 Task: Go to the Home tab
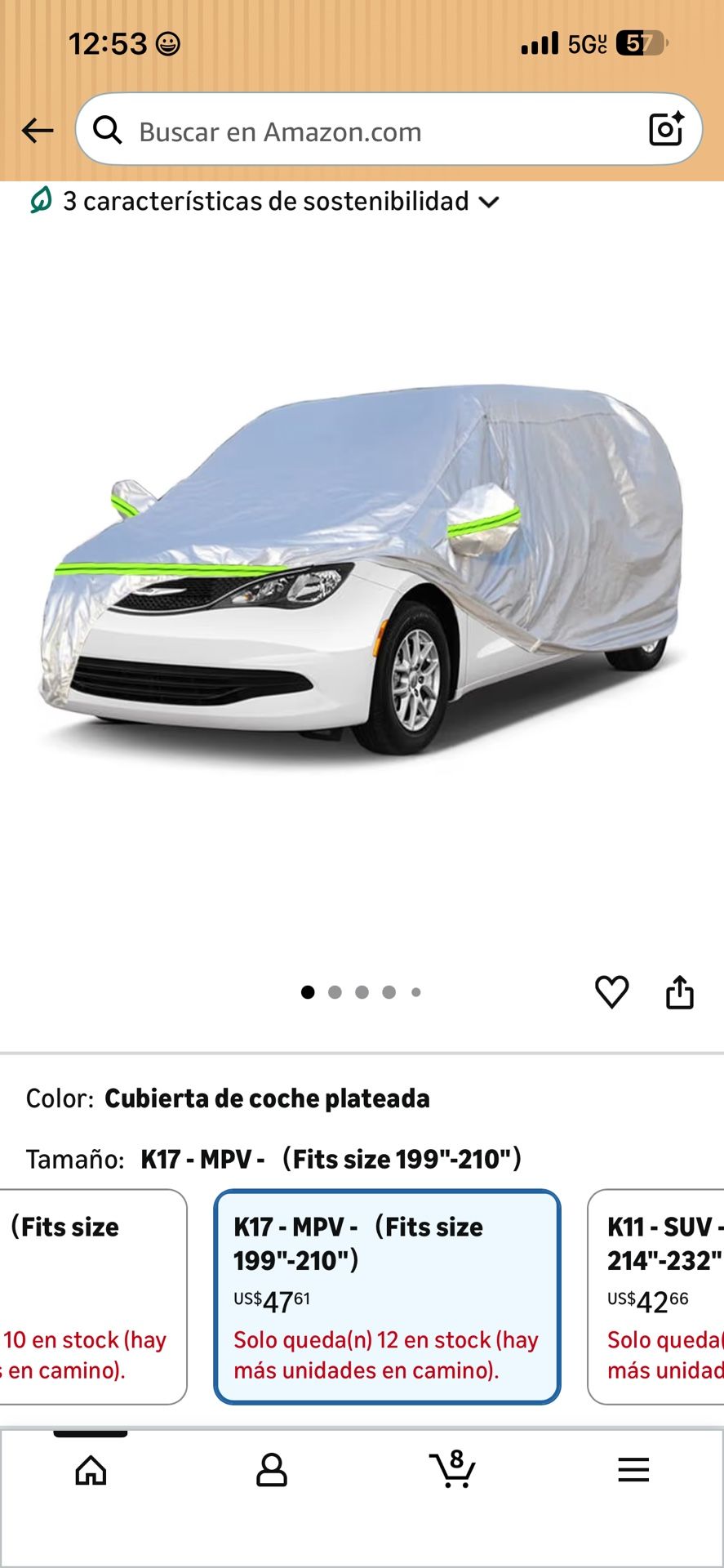pyautogui.click(x=91, y=1470)
